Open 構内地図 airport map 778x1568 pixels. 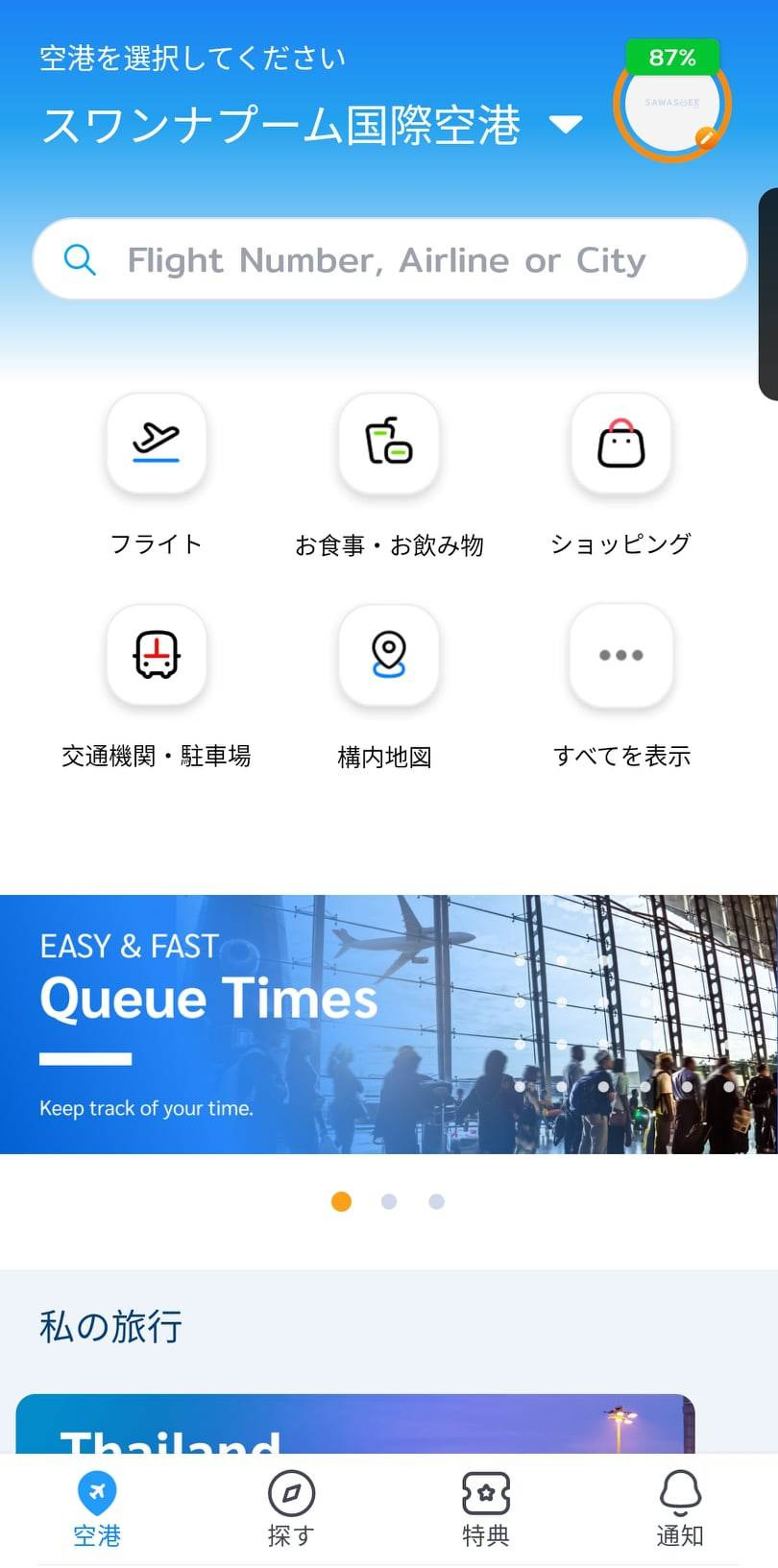tap(389, 656)
